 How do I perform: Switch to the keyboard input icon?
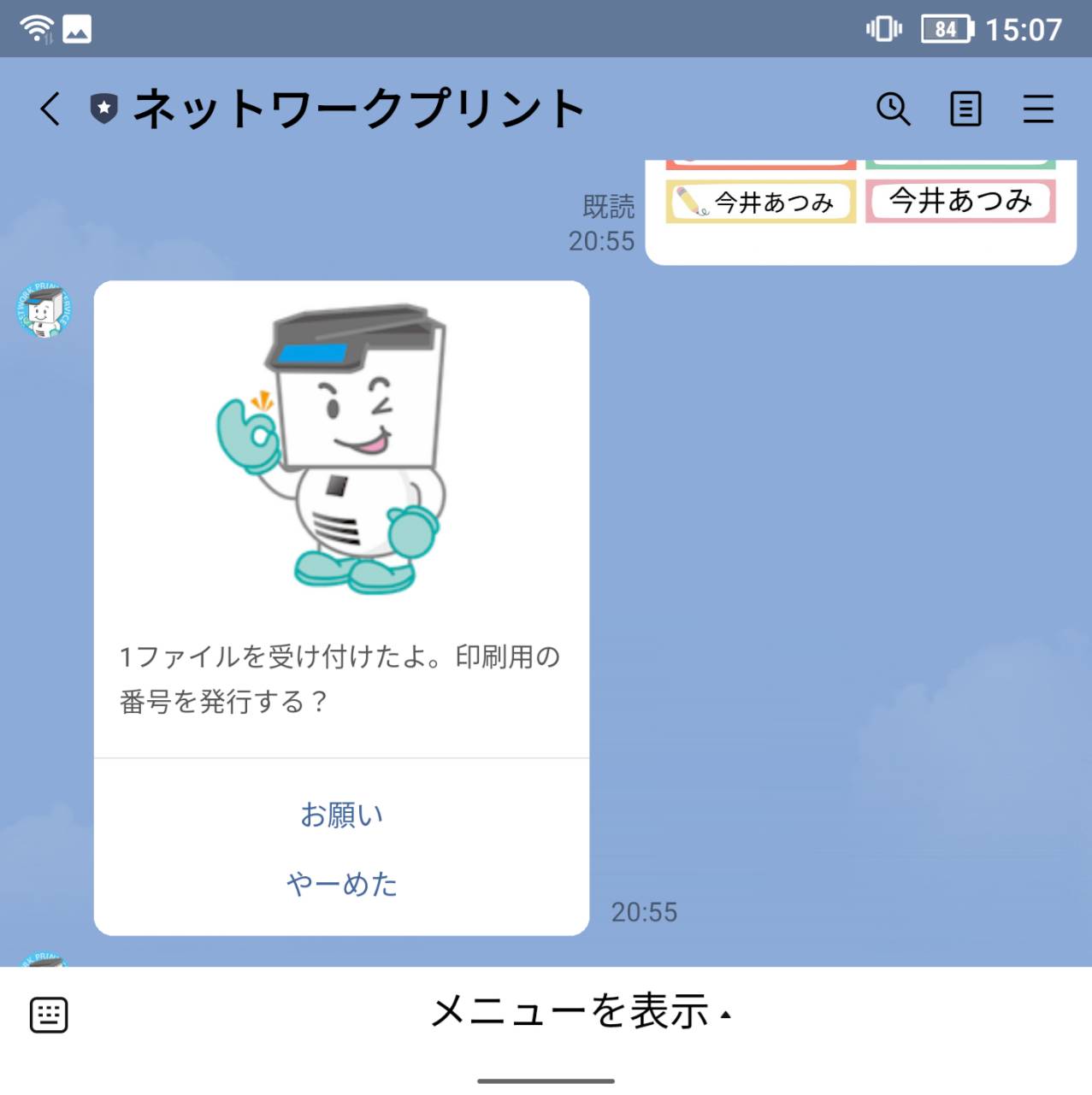49,1015
